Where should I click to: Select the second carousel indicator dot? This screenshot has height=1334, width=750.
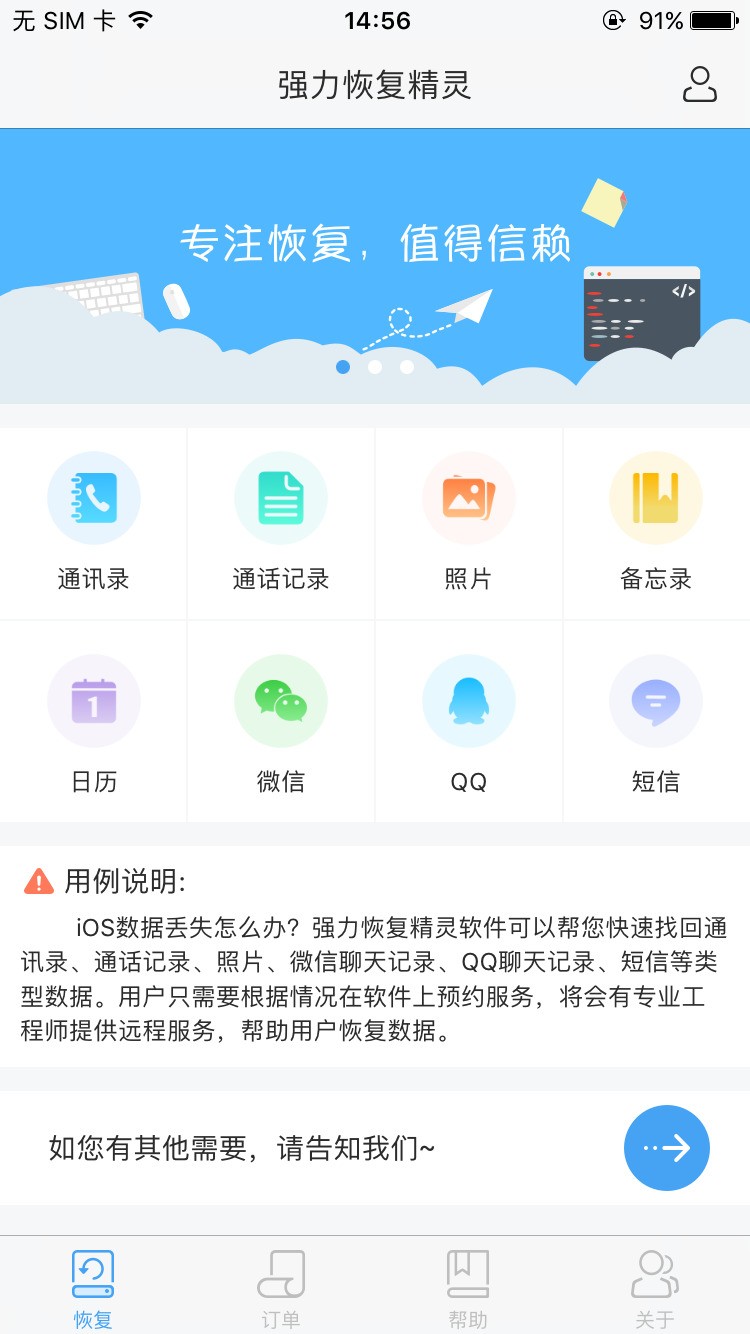[x=375, y=367]
